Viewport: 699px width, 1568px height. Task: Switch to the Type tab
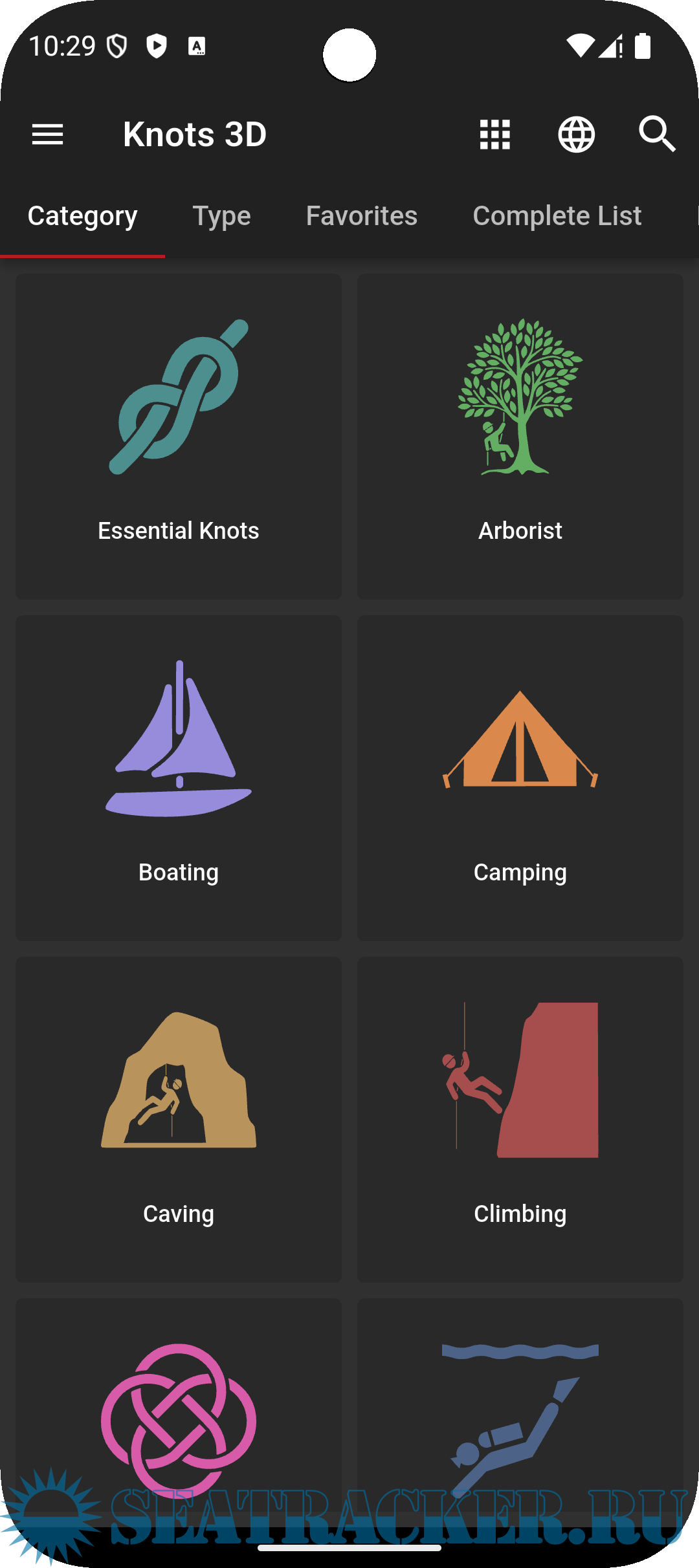click(221, 216)
